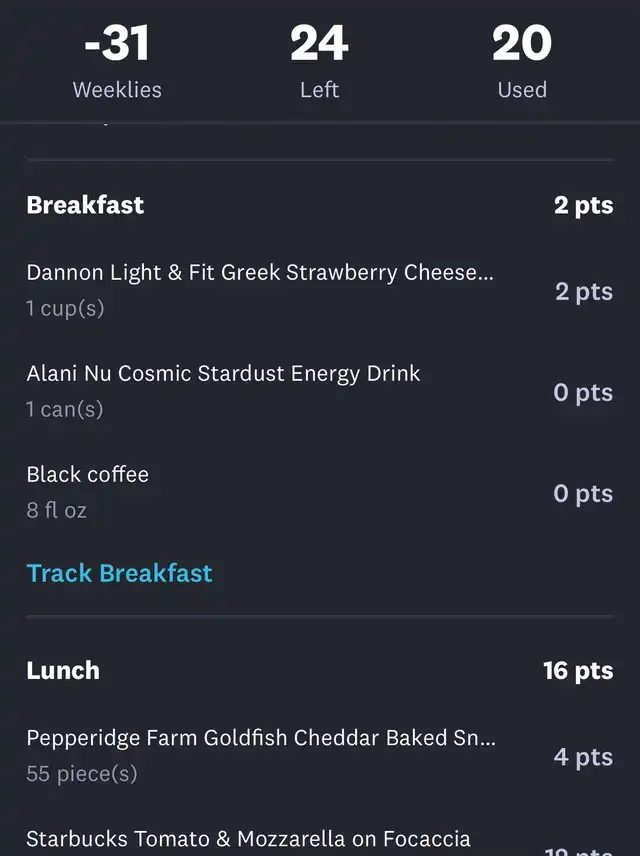Tap Track Breakfast to add food

coord(119,573)
